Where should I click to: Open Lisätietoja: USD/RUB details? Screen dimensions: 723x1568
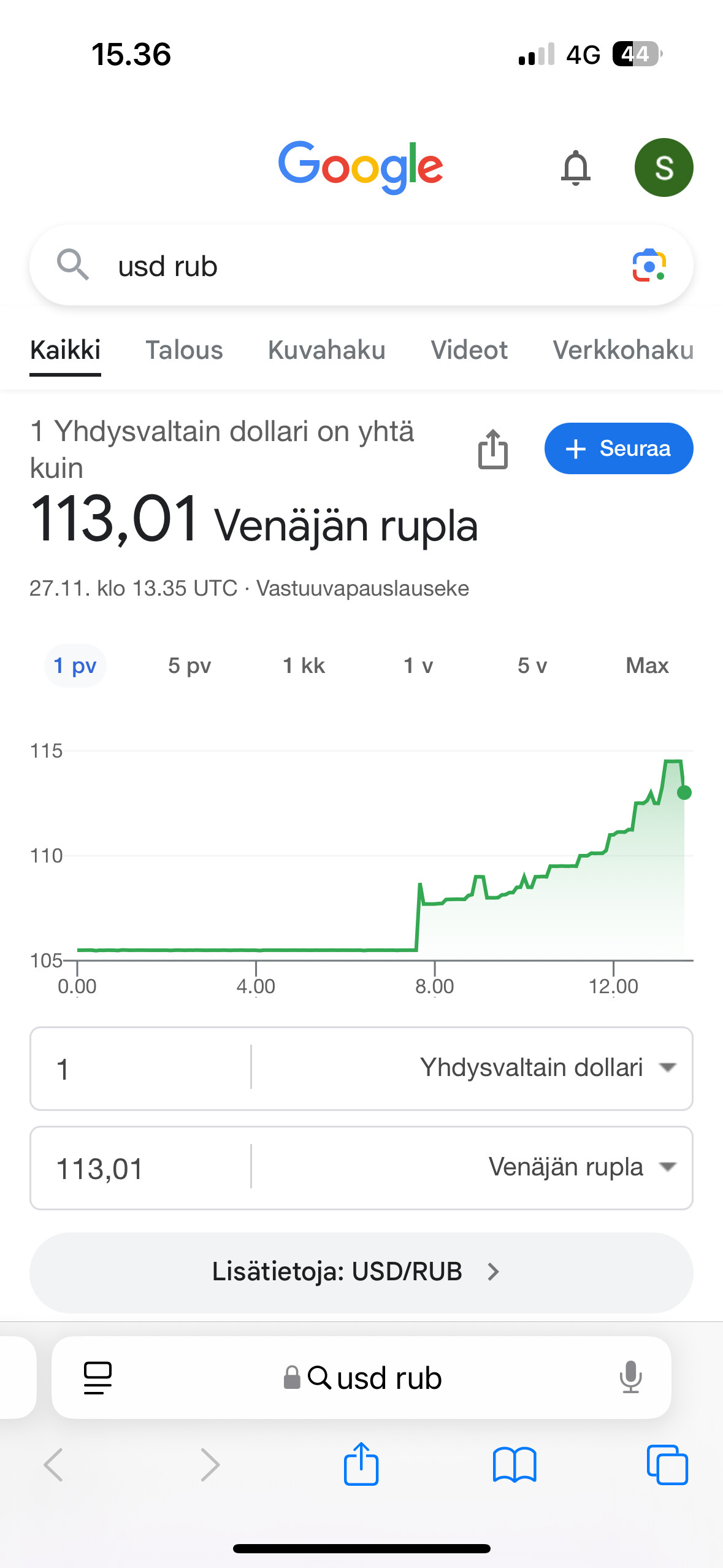[361, 1272]
